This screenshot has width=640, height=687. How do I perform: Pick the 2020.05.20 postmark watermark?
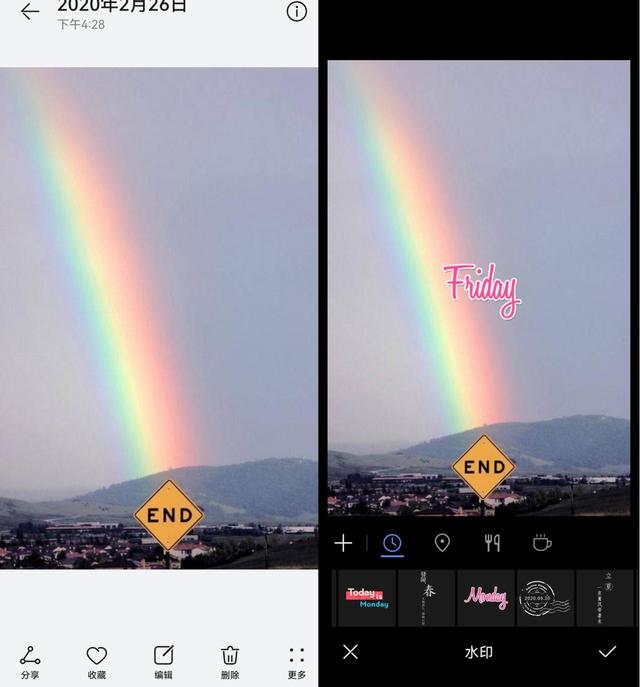(545, 598)
